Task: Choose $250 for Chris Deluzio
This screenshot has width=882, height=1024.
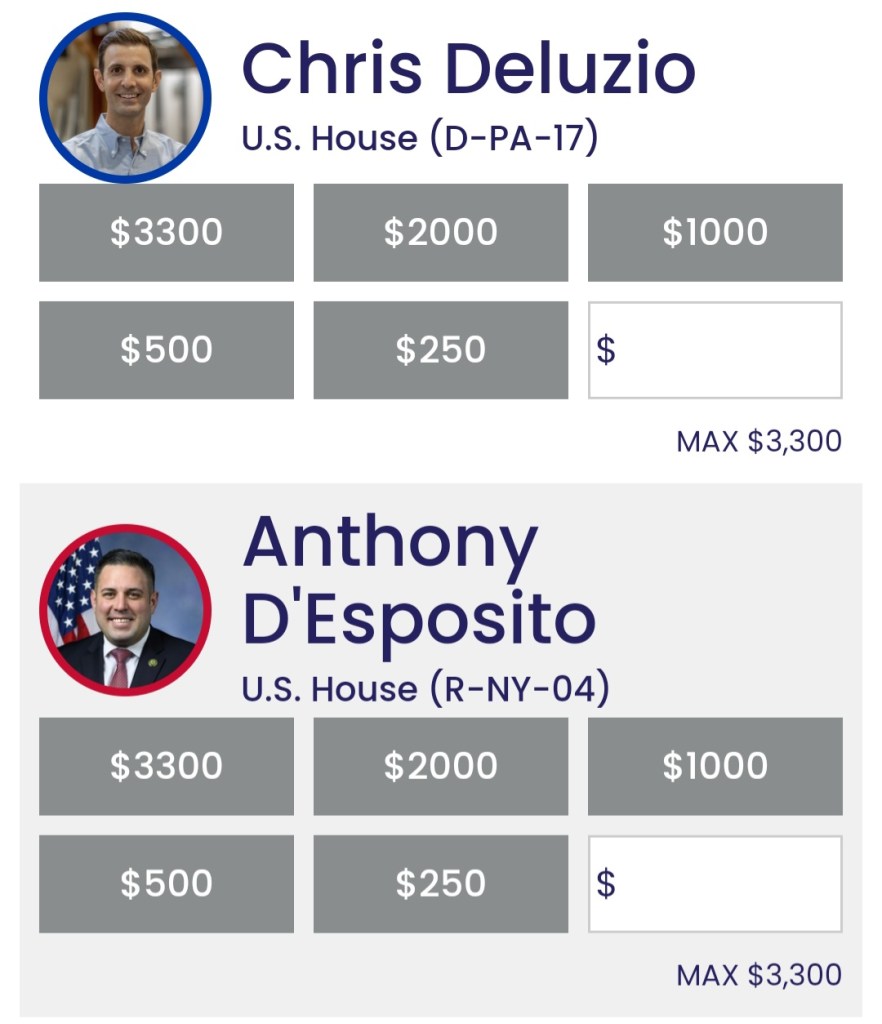Action: pyautogui.click(x=440, y=350)
